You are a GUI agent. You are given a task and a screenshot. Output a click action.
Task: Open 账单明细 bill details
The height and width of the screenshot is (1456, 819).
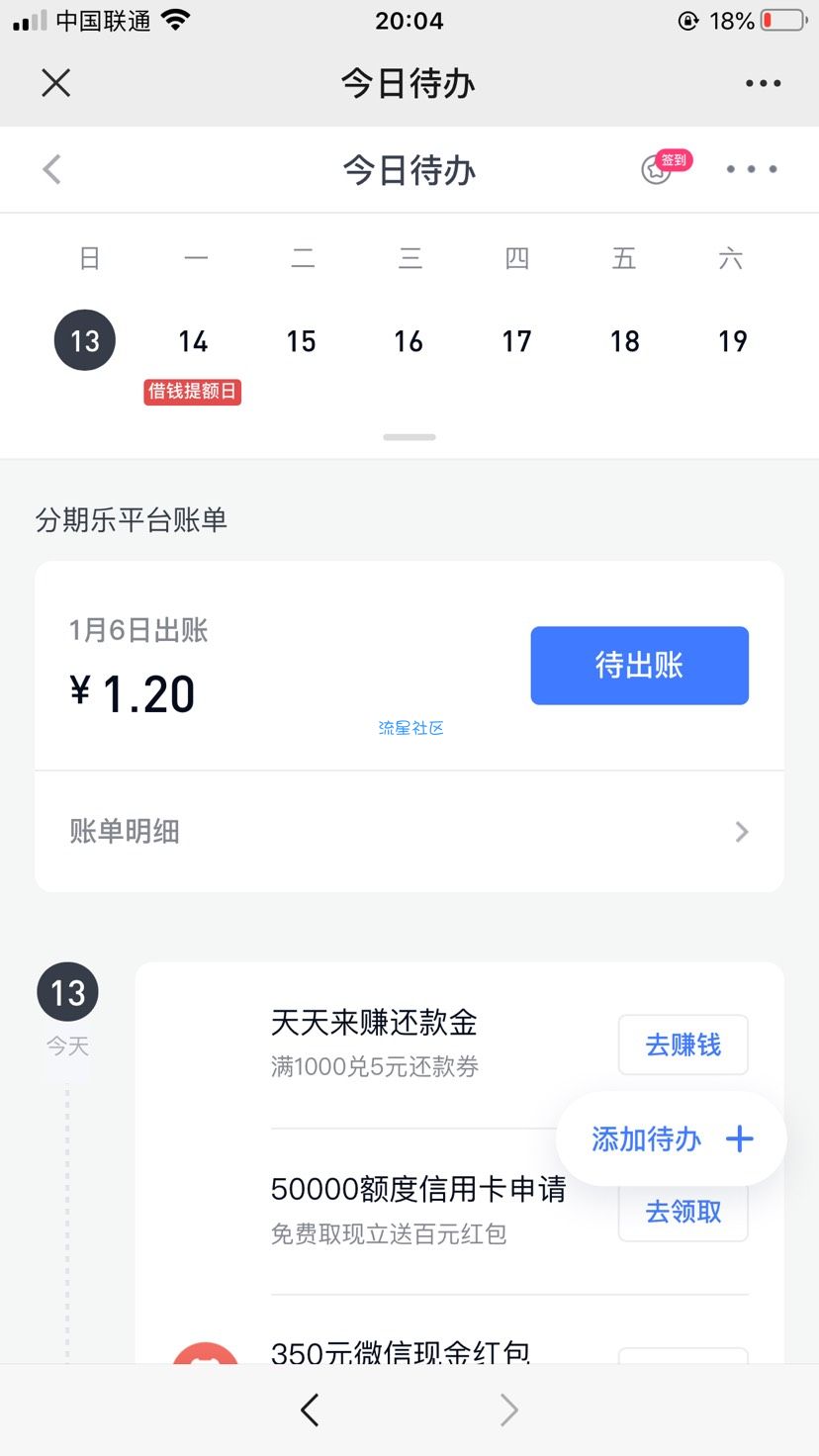point(409,831)
